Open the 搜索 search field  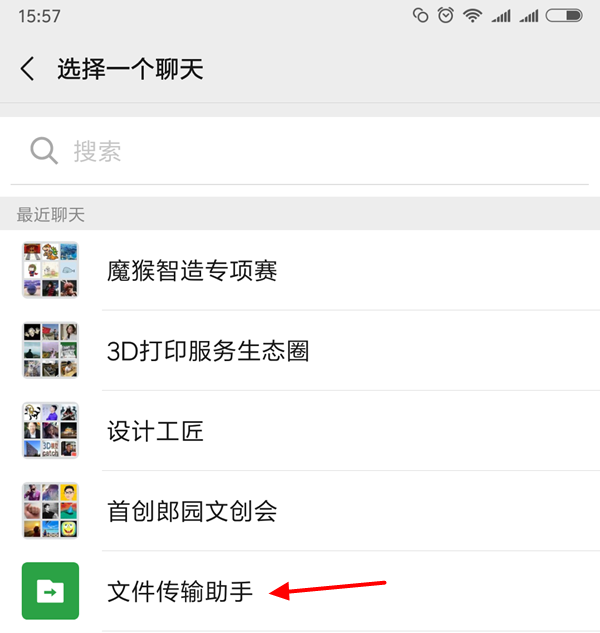[300, 151]
